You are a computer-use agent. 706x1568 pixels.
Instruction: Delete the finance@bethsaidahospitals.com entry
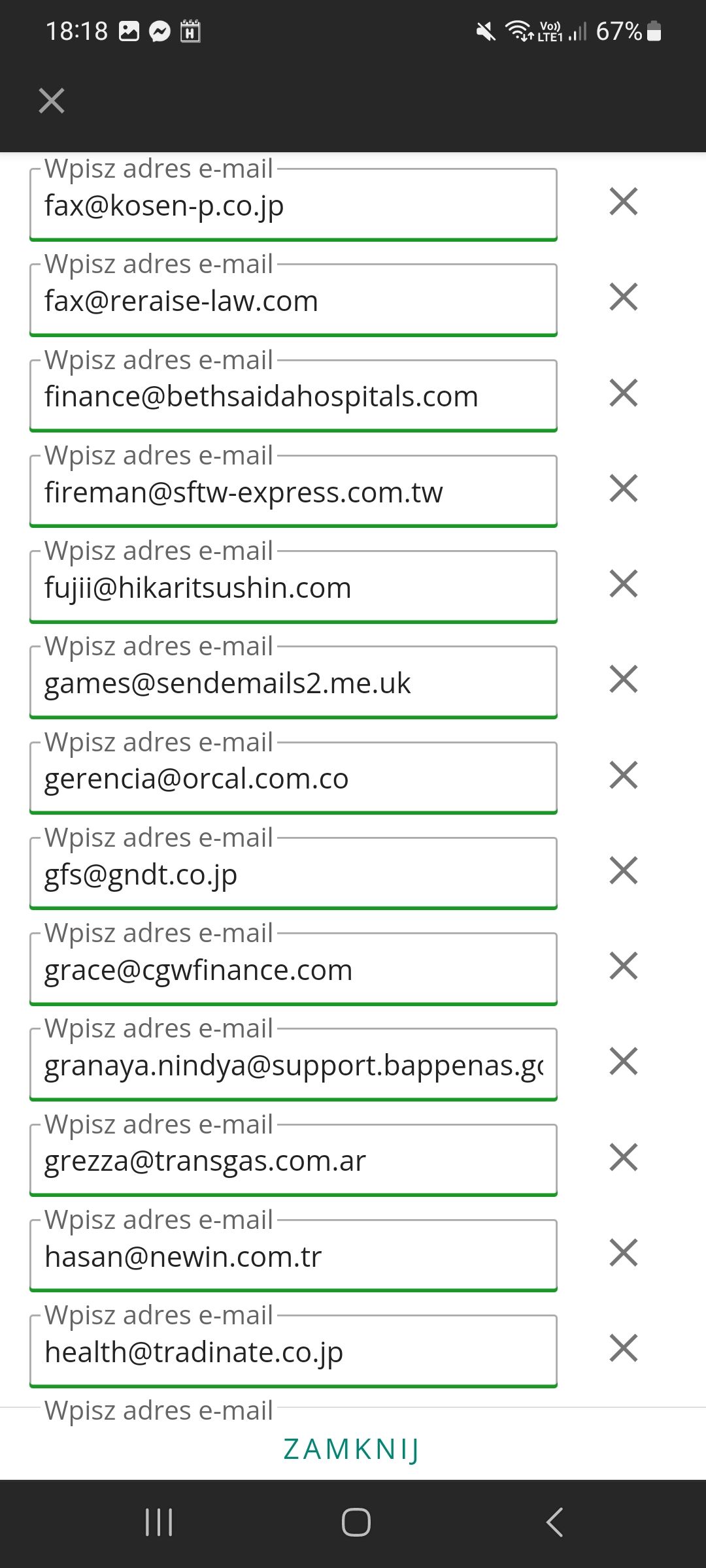pos(623,393)
